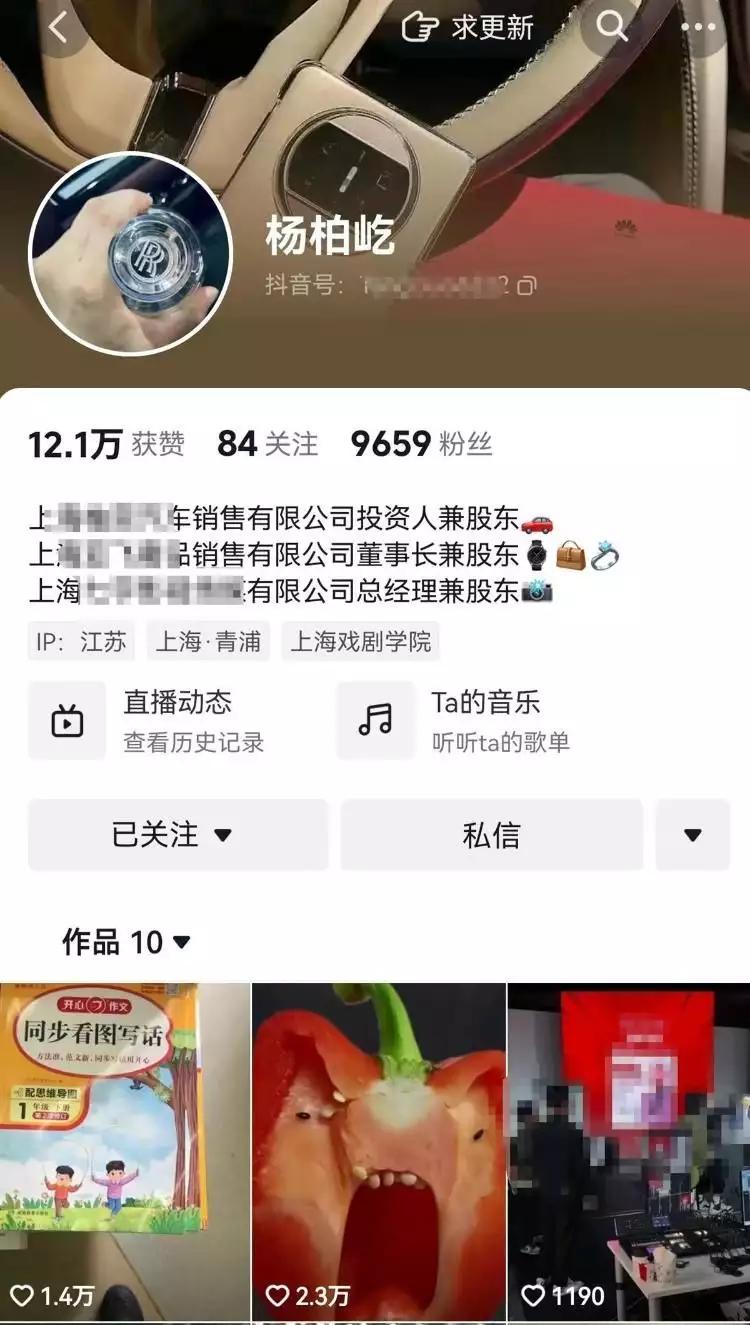View the profile avatar picture
This screenshot has height=1325, width=750.
[131, 254]
